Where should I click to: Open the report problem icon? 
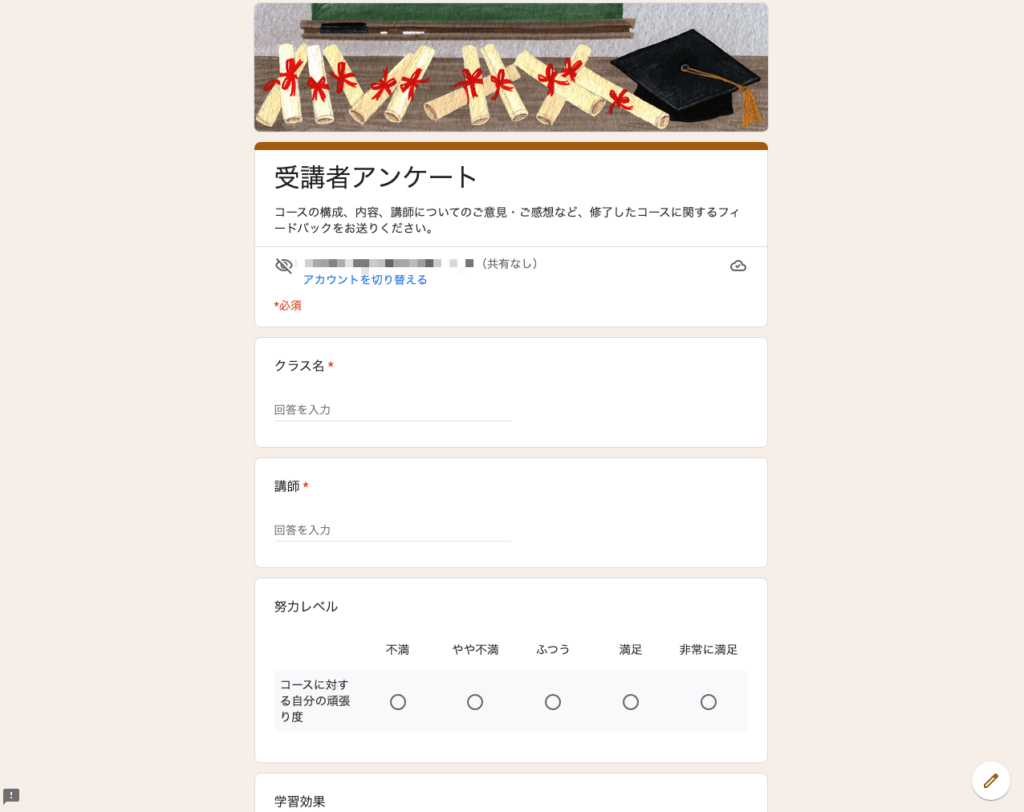pyautogui.click(x=11, y=796)
